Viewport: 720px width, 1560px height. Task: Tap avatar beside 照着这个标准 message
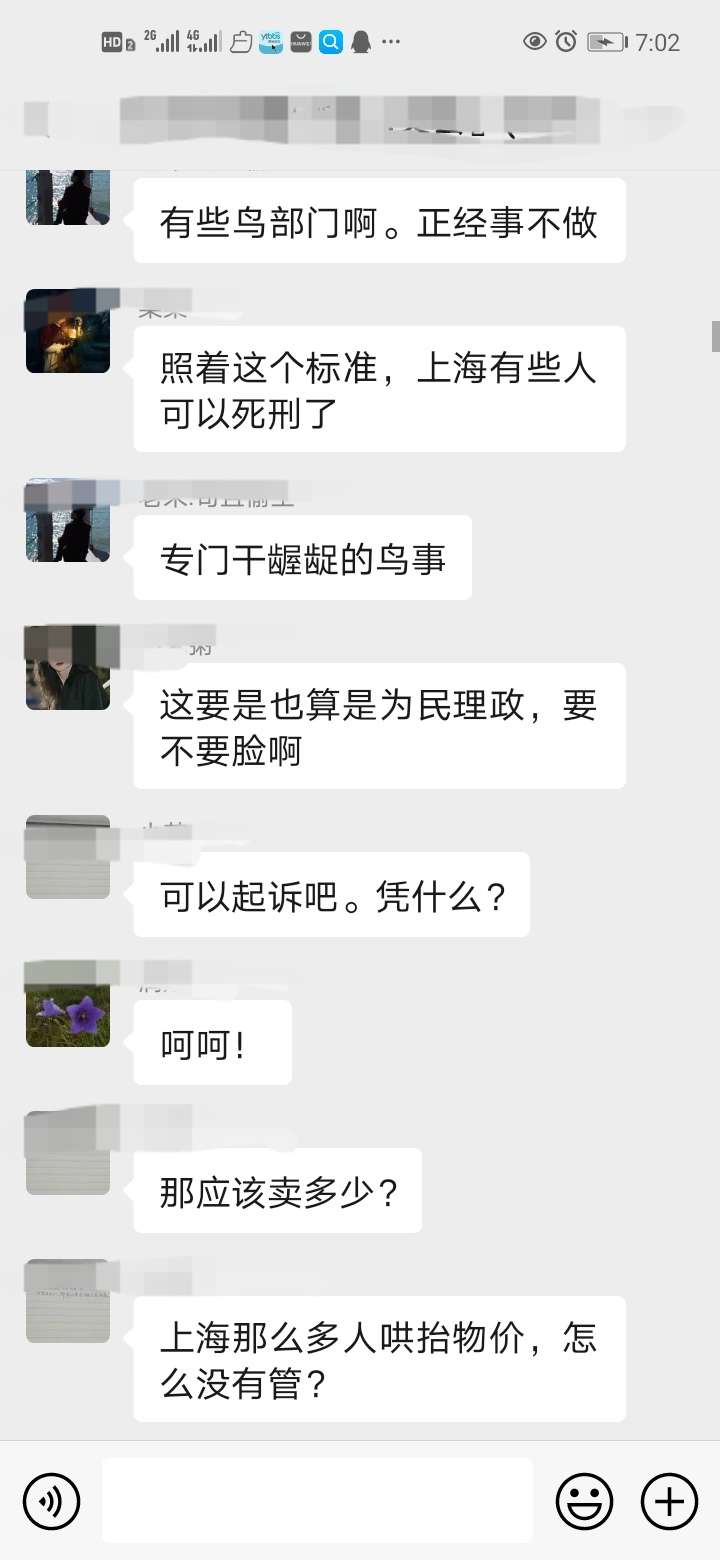click(68, 331)
